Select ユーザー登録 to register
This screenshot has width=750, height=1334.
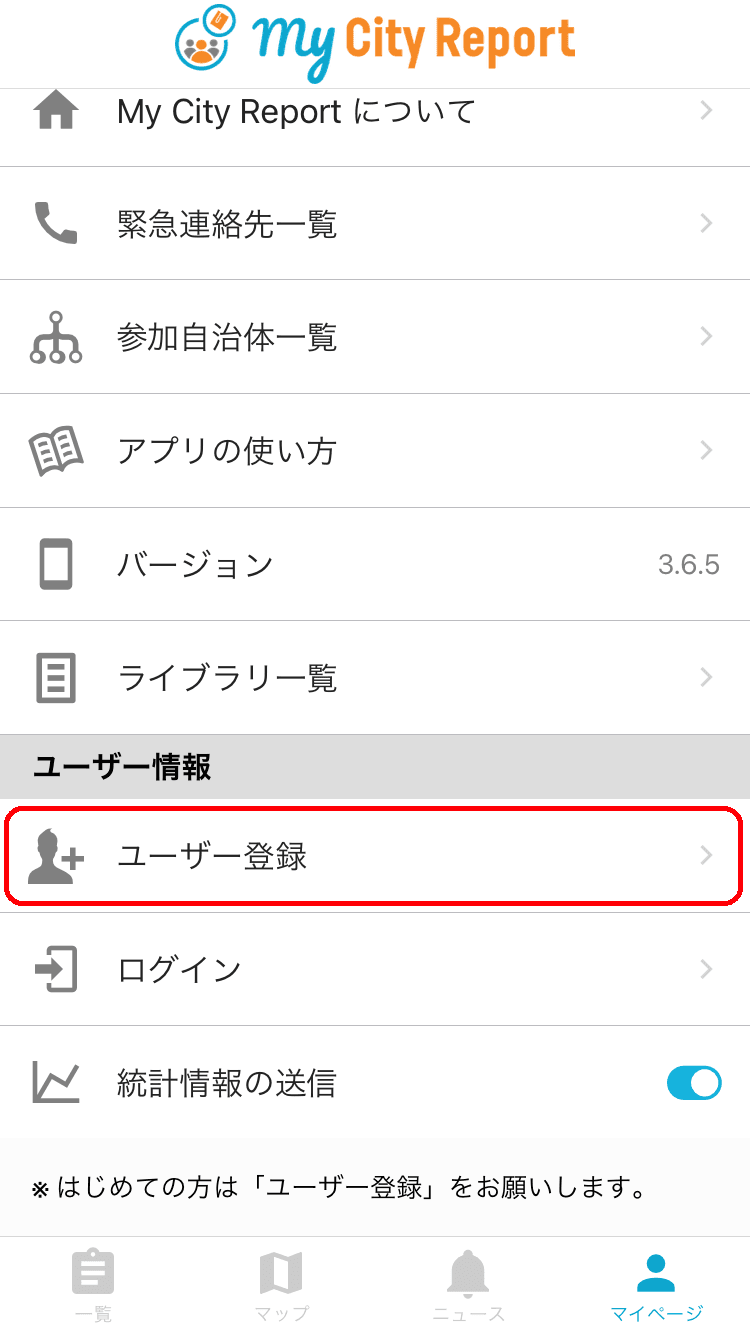click(x=375, y=856)
